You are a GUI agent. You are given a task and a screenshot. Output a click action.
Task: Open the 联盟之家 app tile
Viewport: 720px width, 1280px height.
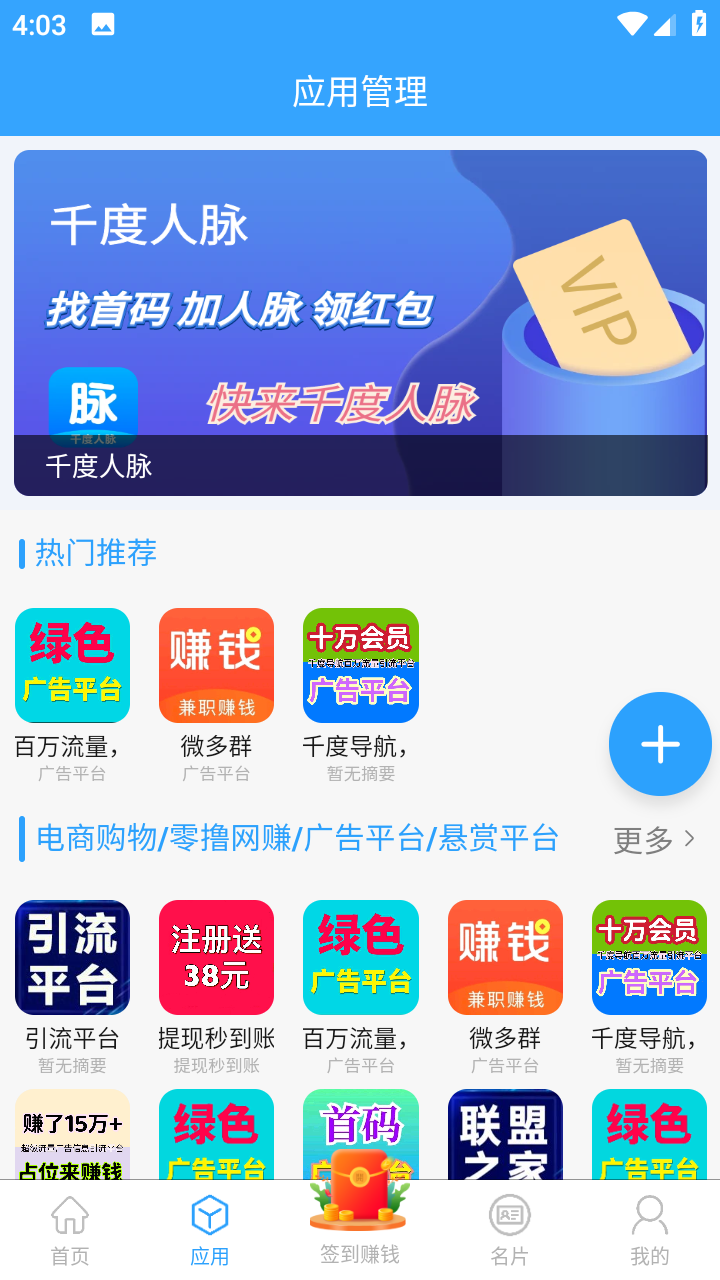tap(505, 1134)
